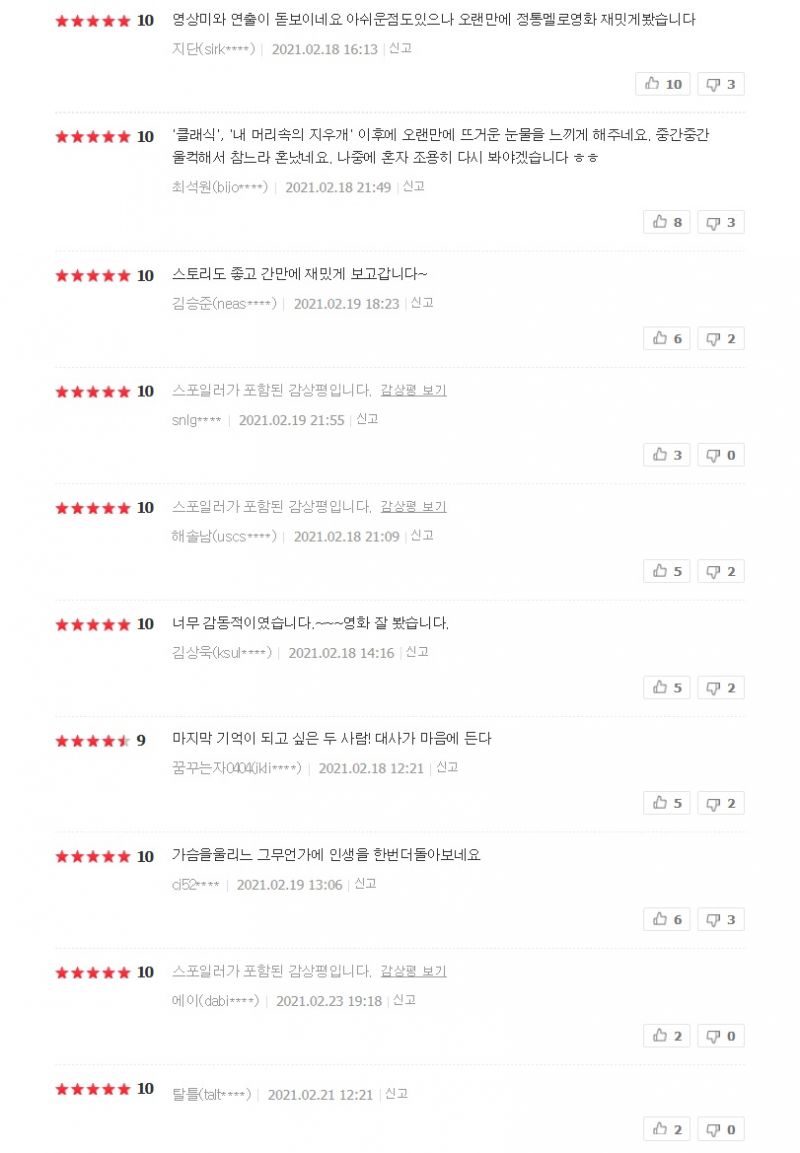
Task: Dislike the review by 지단(sirk****)
Action: click(x=720, y=84)
